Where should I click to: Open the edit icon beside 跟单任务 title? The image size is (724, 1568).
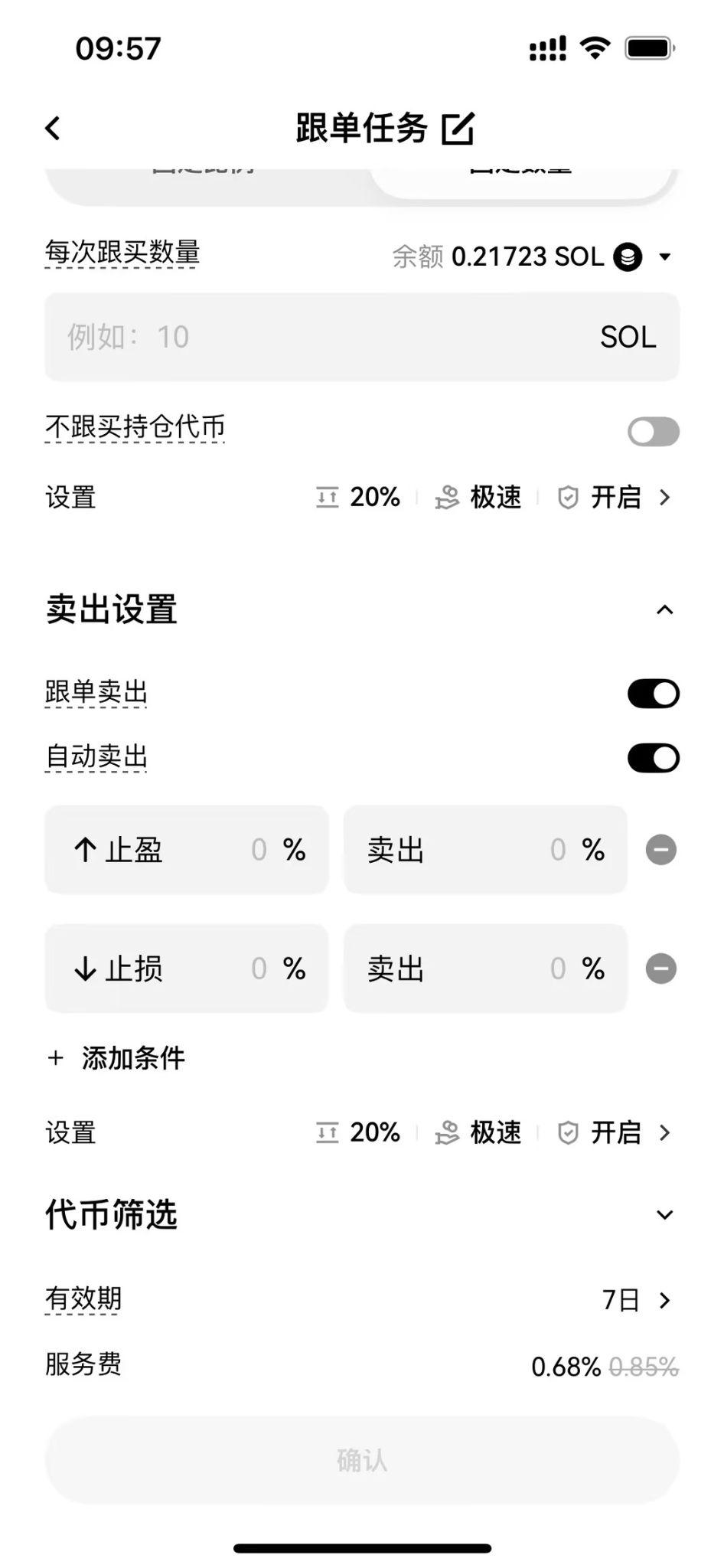coord(458,129)
